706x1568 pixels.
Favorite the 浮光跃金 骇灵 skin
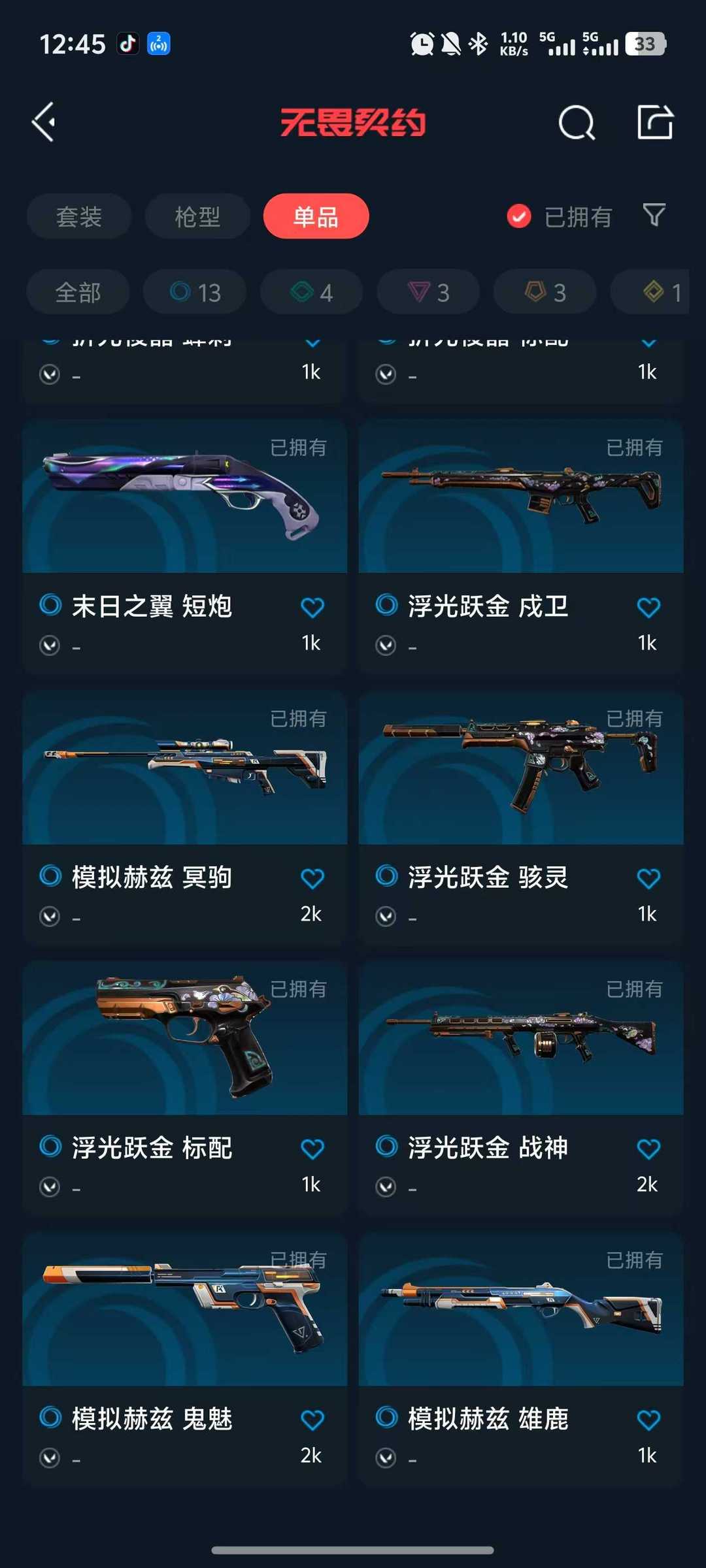648,878
